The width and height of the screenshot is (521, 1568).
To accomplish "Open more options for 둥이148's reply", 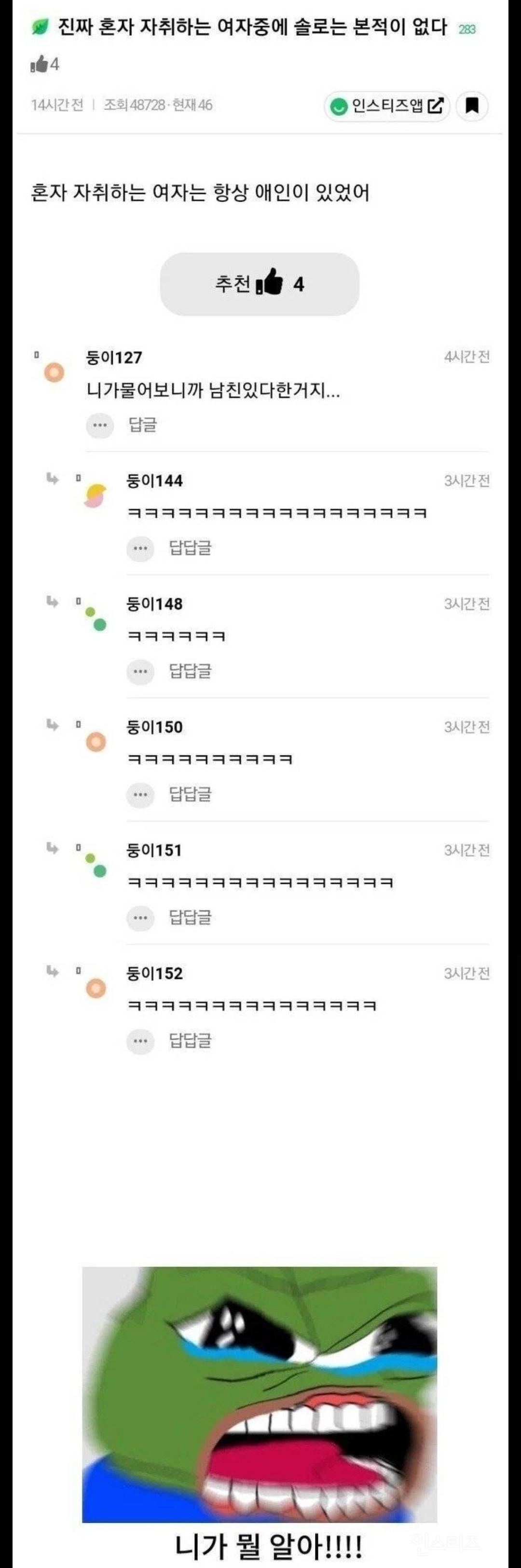I will pos(140,672).
